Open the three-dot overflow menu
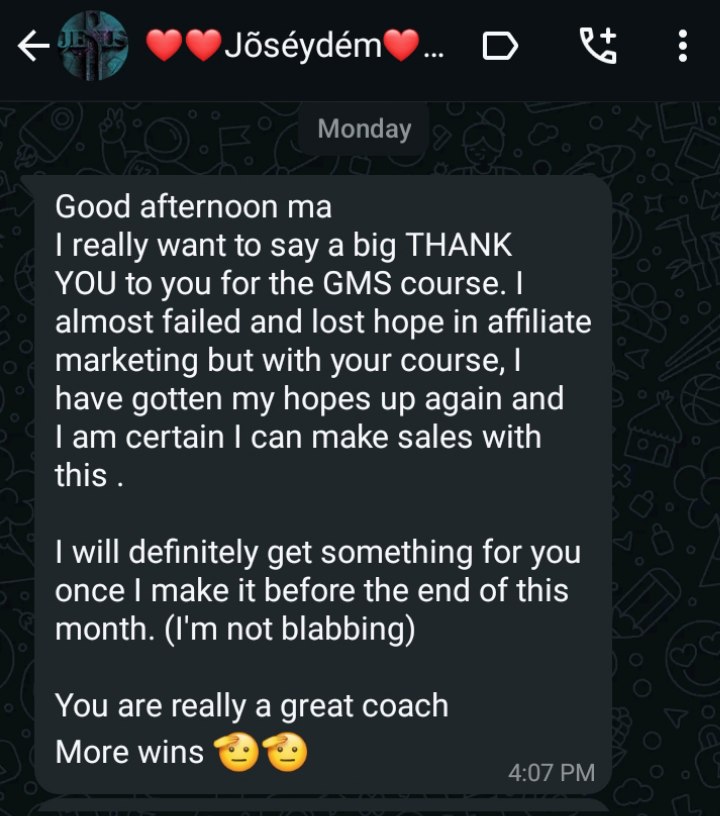Viewport: 720px width, 816px height. tap(683, 46)
